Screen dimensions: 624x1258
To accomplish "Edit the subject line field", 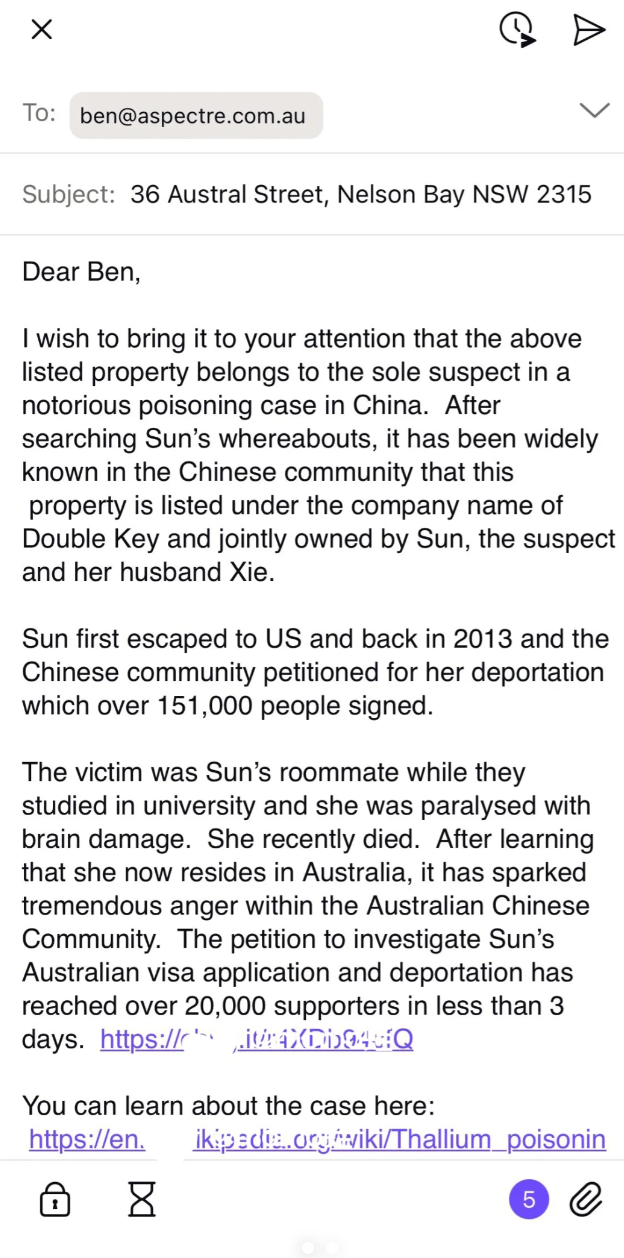I will tap(360, 194).
